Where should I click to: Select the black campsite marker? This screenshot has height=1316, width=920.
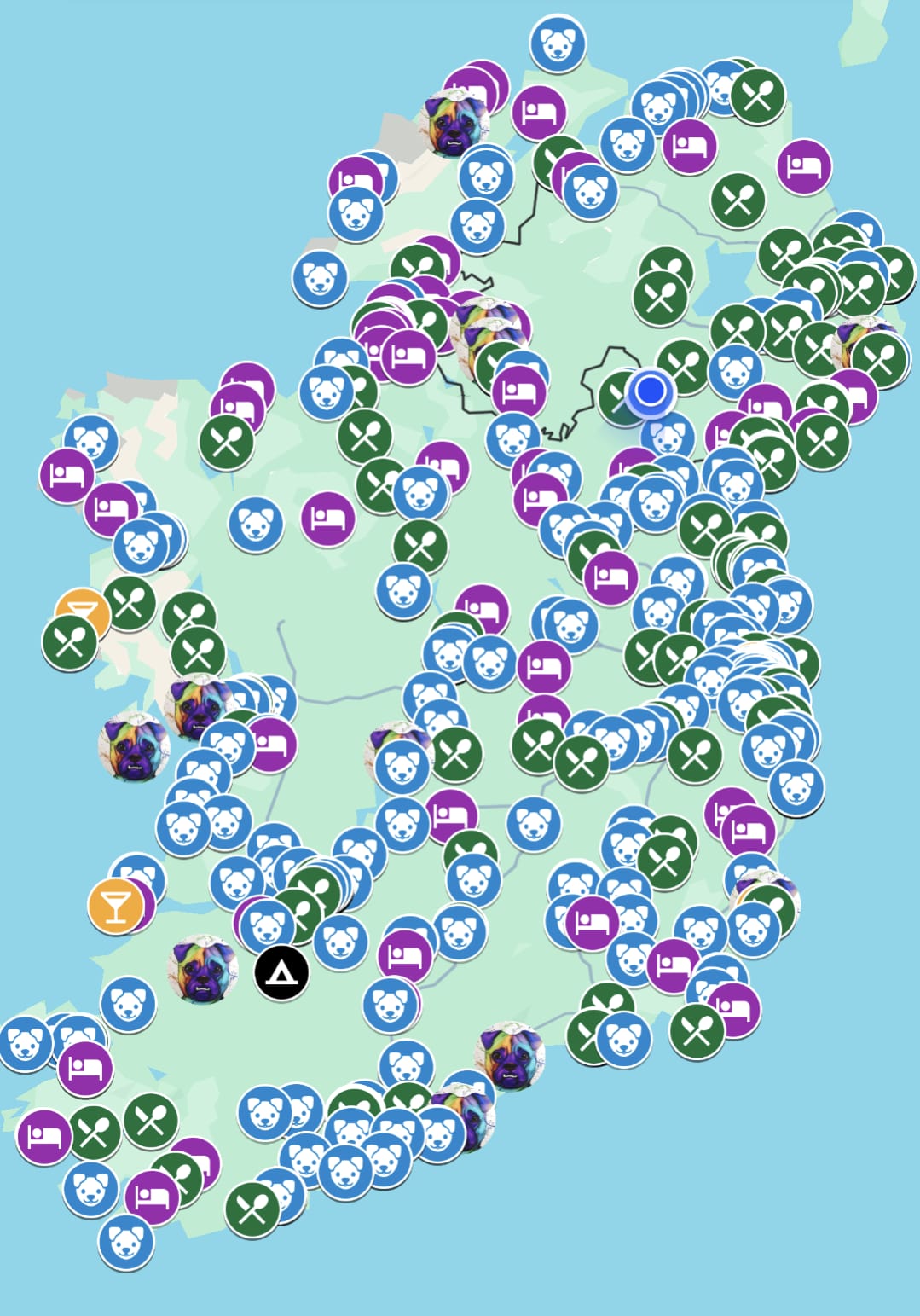[x=281, y=972]
